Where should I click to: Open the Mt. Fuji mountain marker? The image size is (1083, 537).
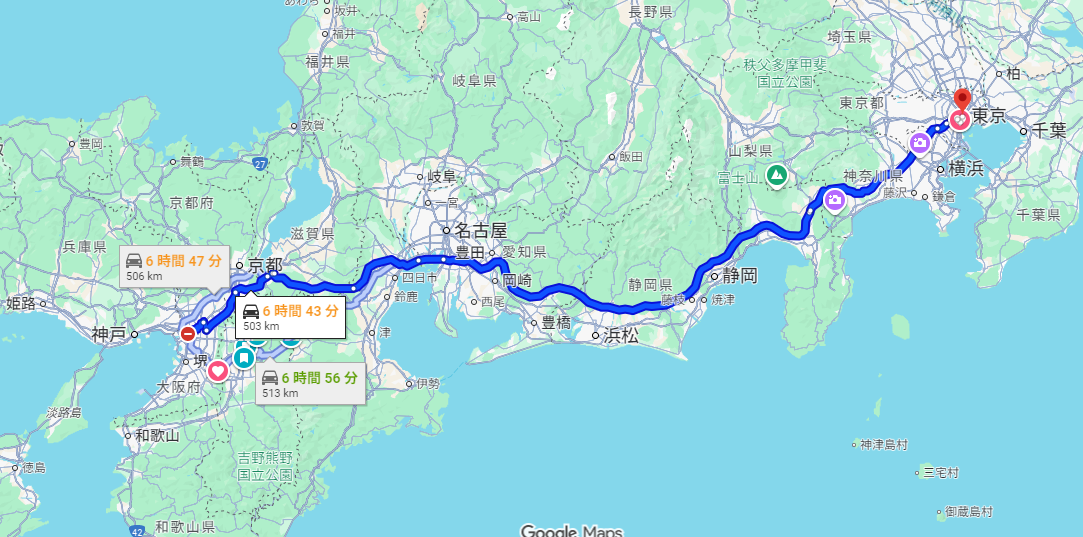[775, 176]
